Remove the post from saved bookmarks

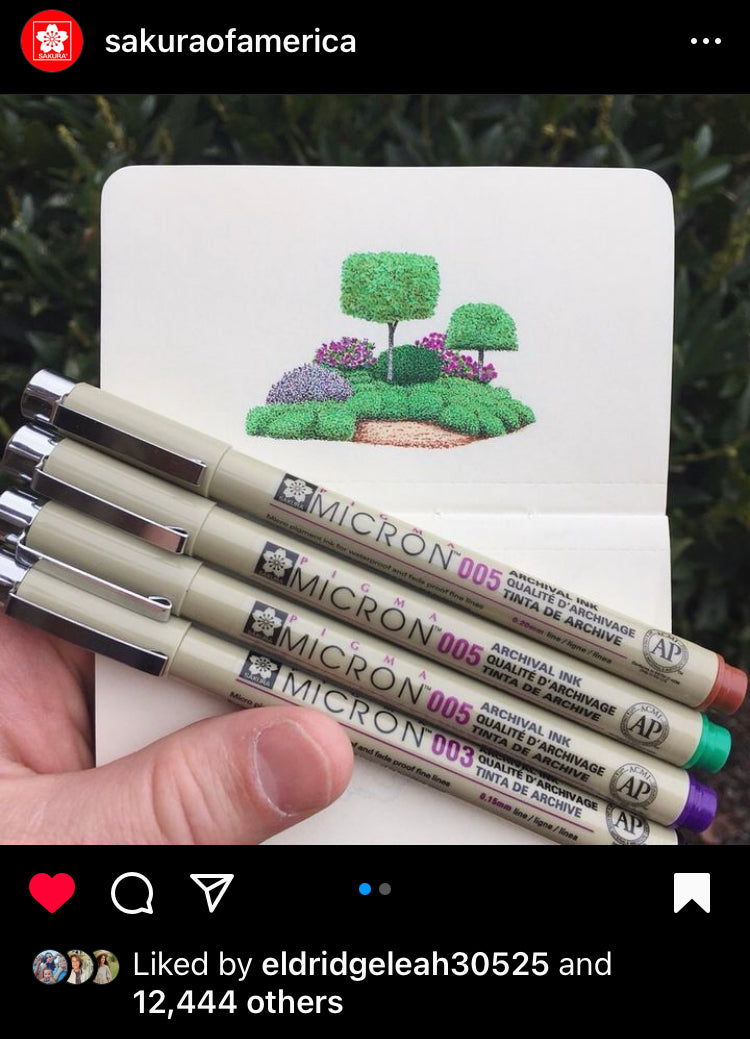691,892
